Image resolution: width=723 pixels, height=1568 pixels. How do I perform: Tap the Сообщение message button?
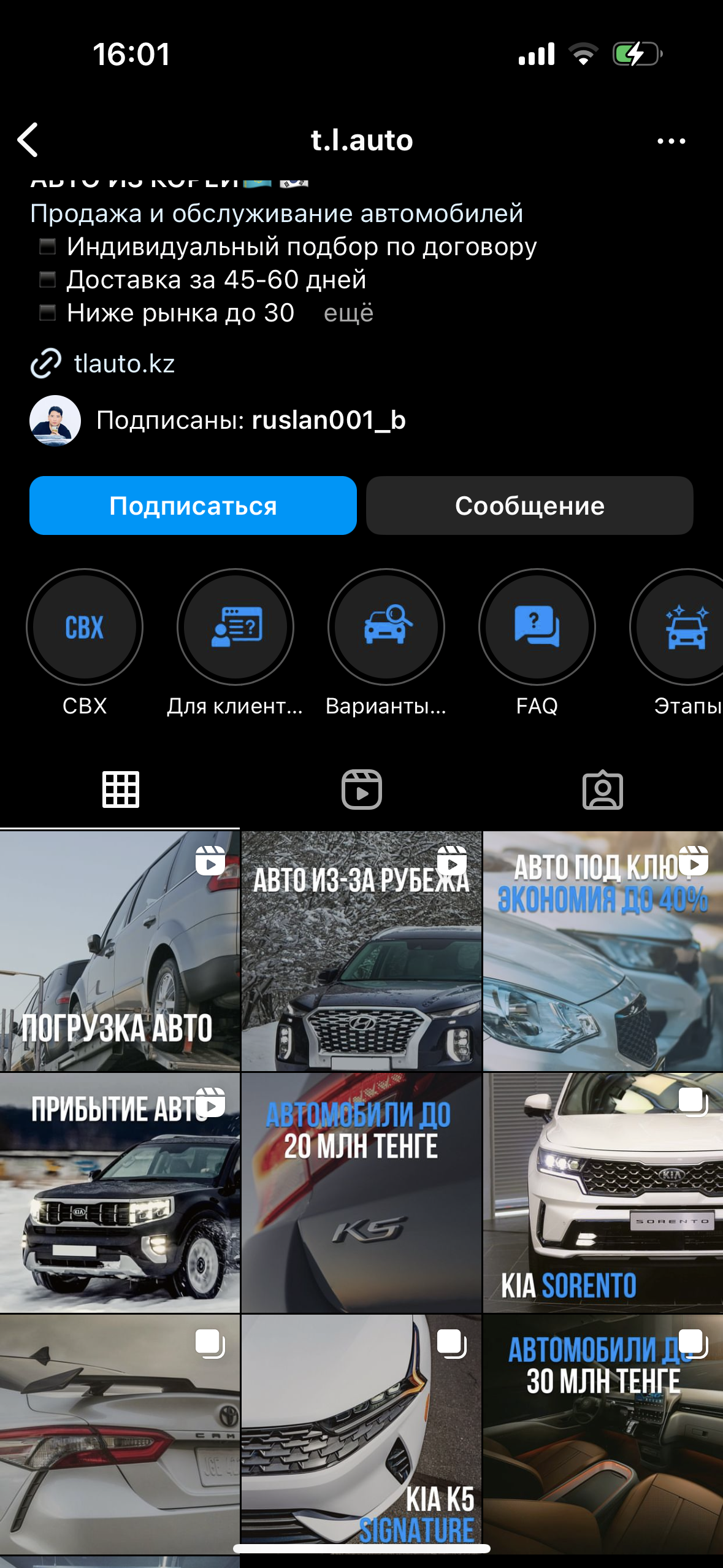529,505
